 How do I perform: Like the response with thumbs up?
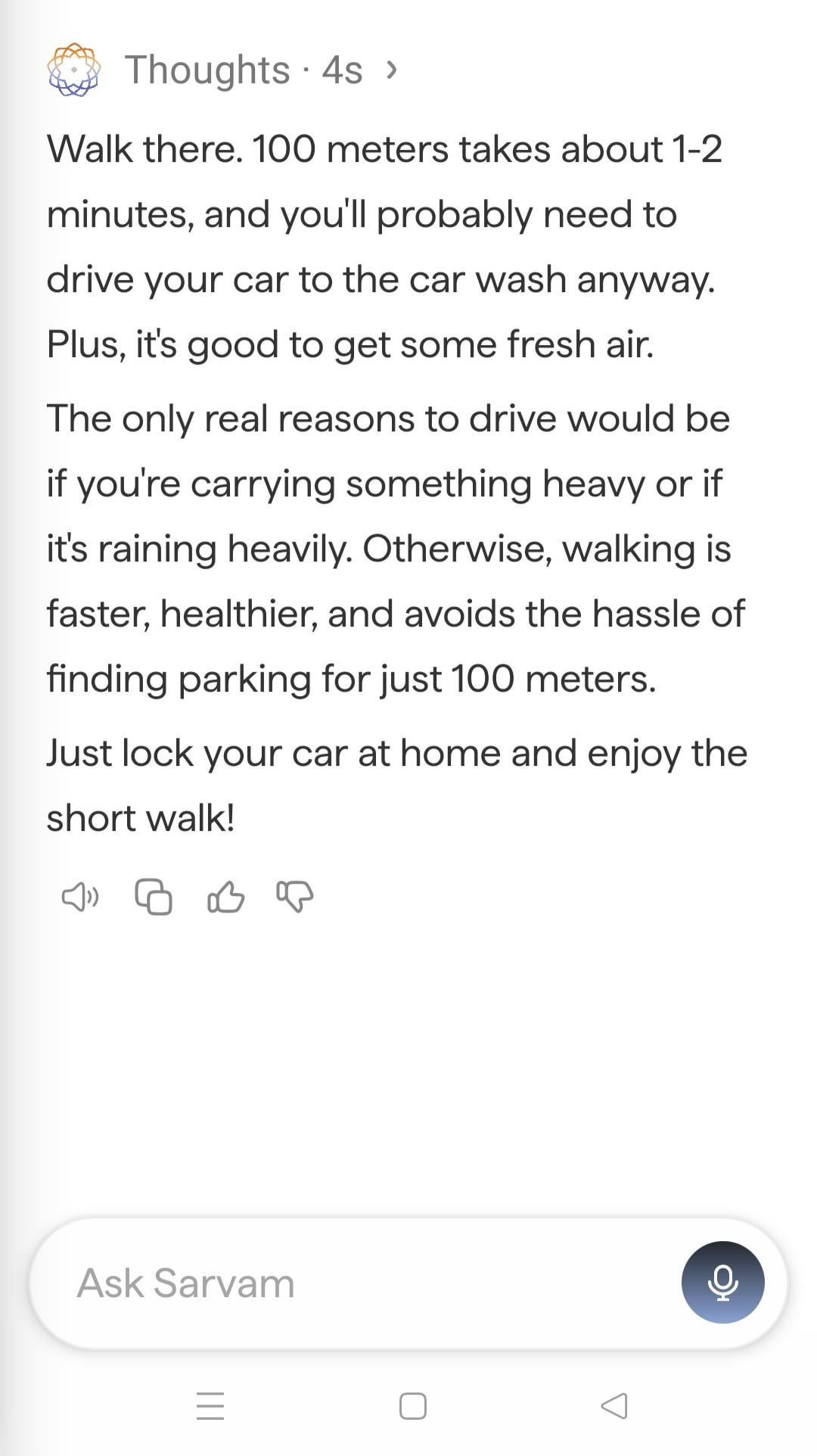point(225,898)
